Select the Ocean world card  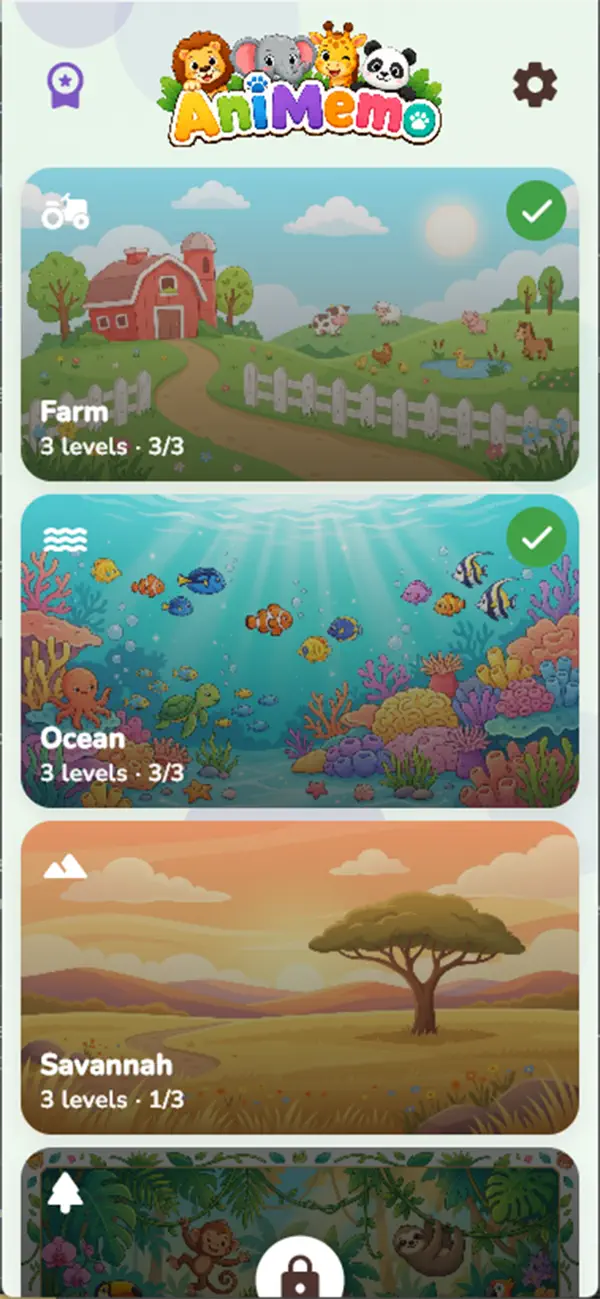point(300,651)
